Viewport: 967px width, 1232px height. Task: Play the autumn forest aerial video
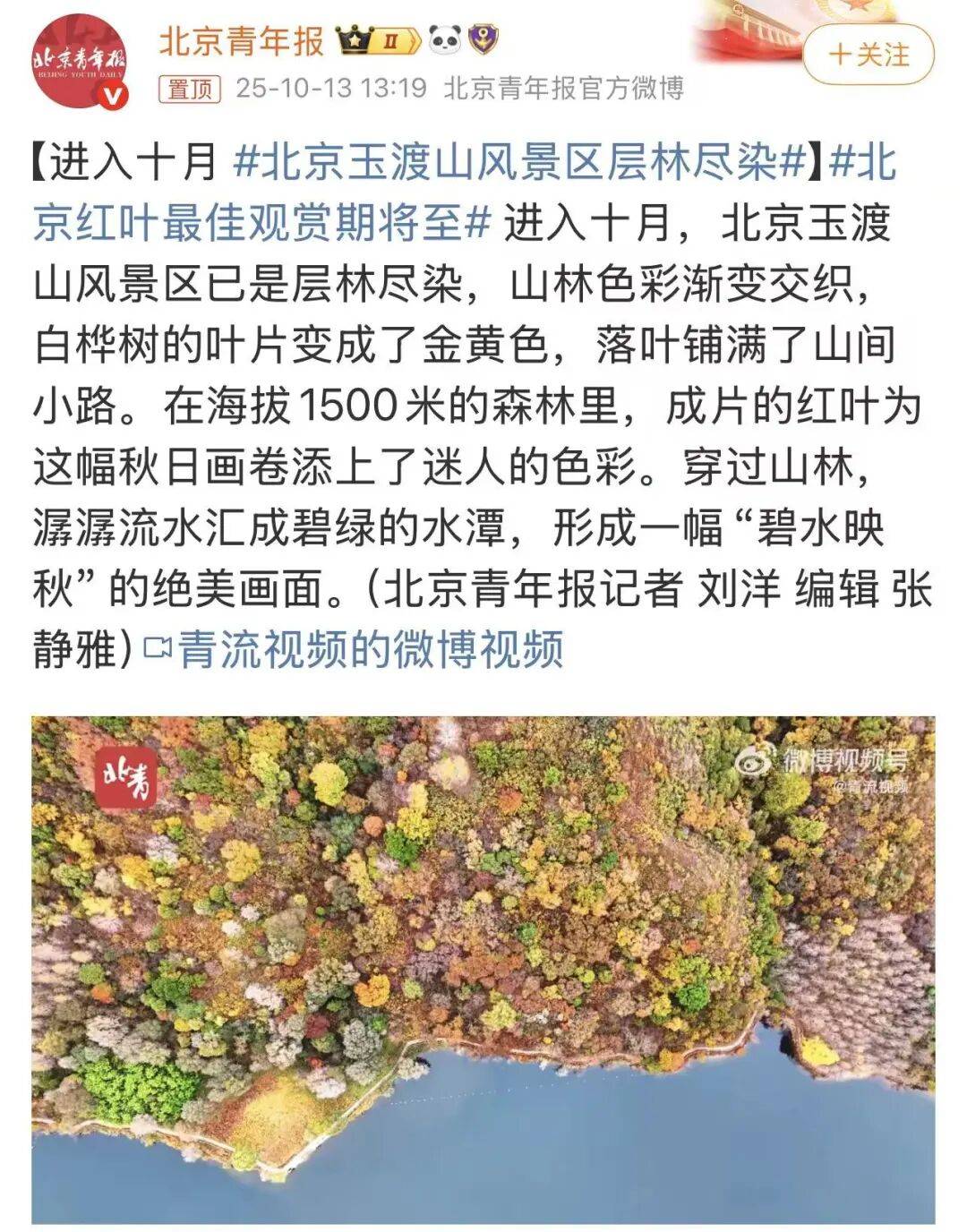pos(483,969)
